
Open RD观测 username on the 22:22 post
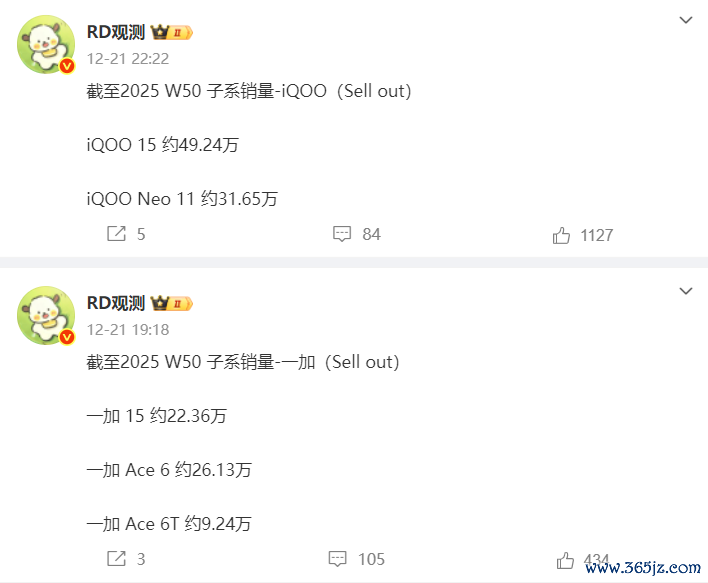point(116,32)
